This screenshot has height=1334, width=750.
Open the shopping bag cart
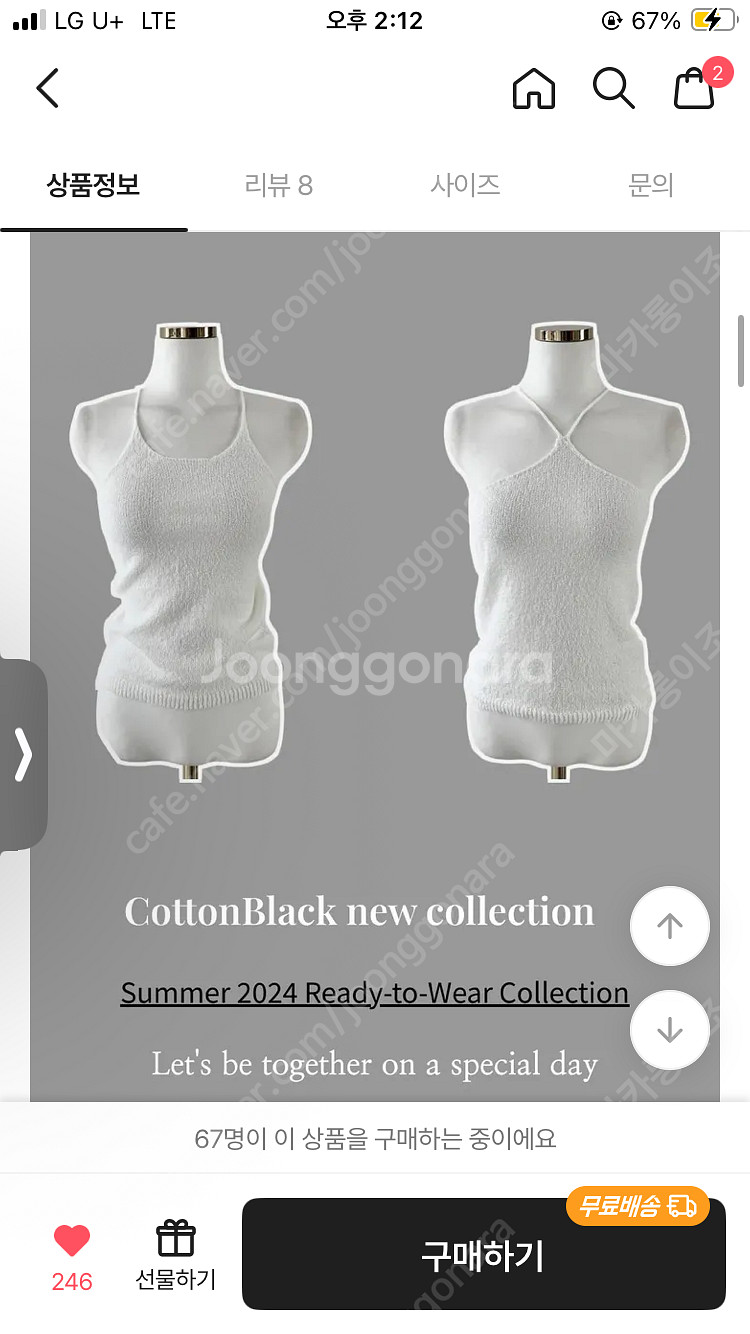695,88
